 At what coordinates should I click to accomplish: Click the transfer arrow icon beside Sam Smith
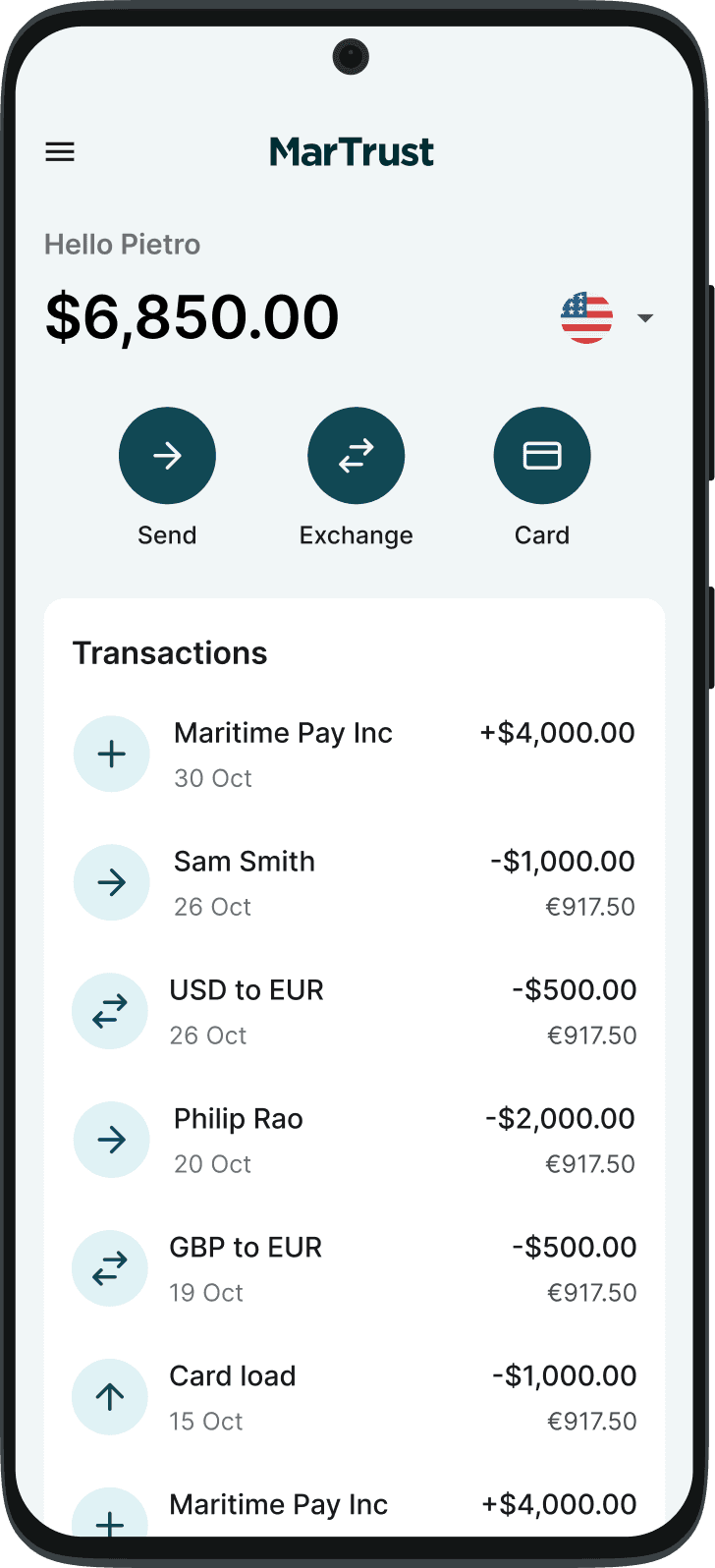tap(111, 882)
